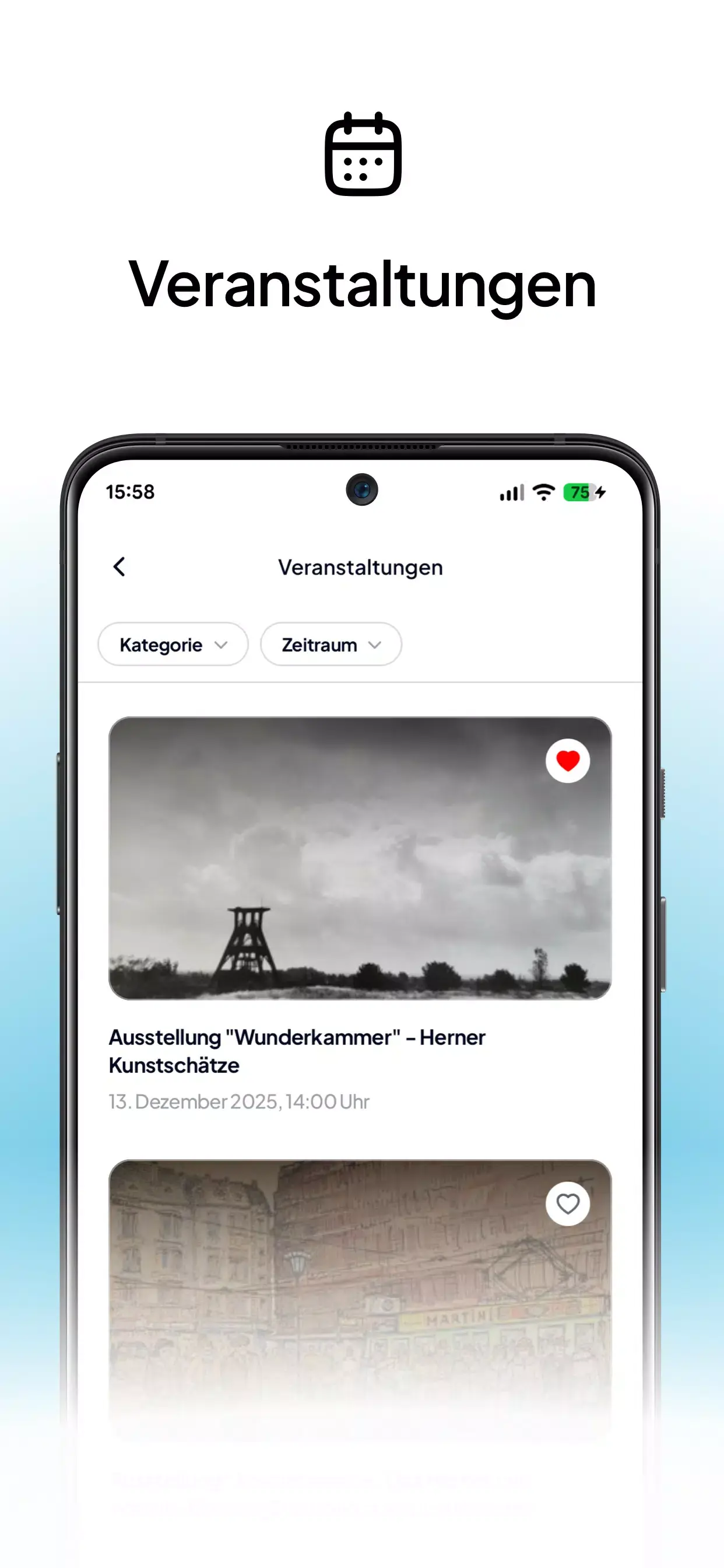Unfavorite the Wunderkammer exhibition event
Image resolution: width=724 pixels, height=1568 pixels.
568,759
